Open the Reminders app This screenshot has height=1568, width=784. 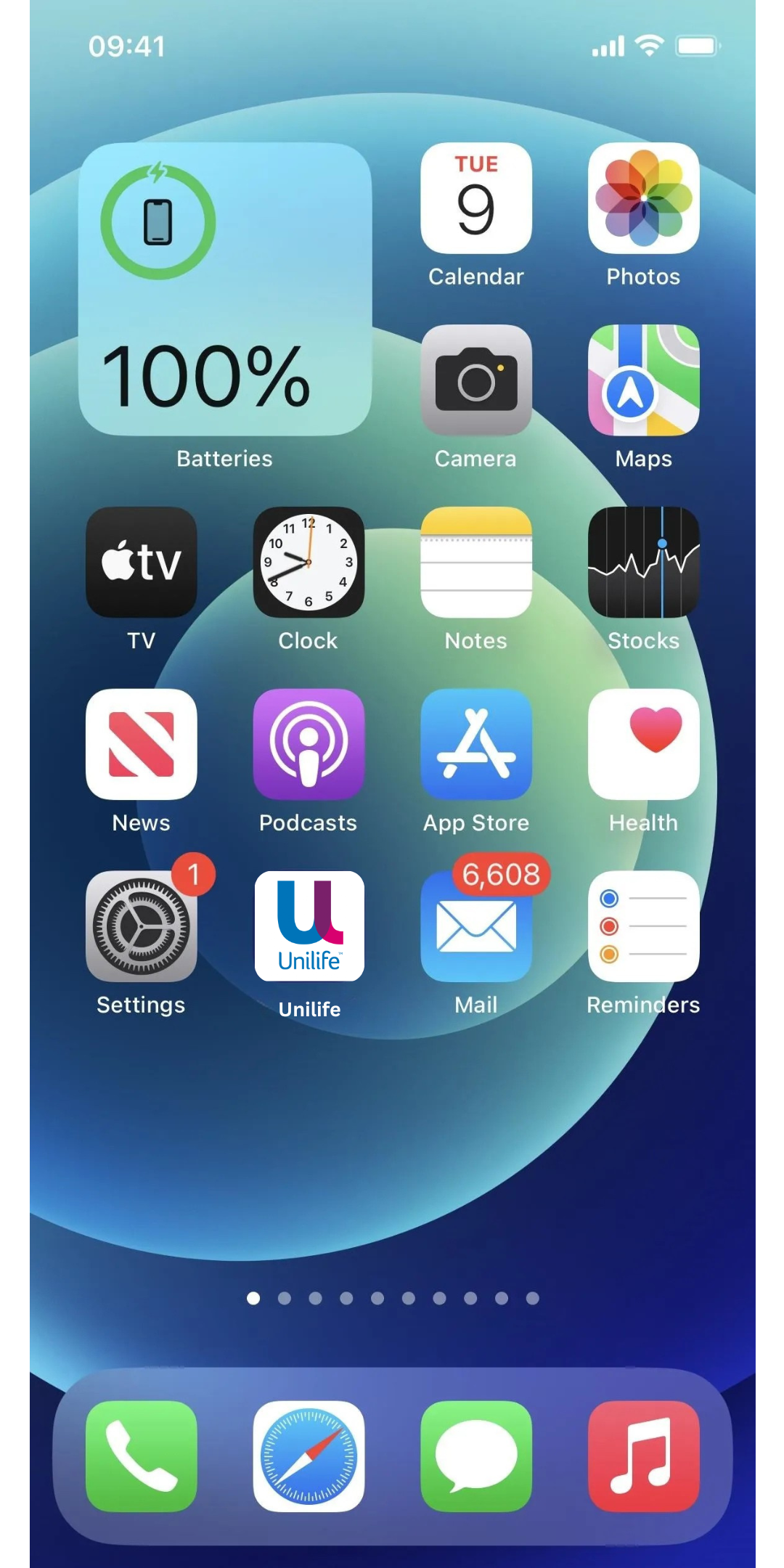(x=643, y=927)
